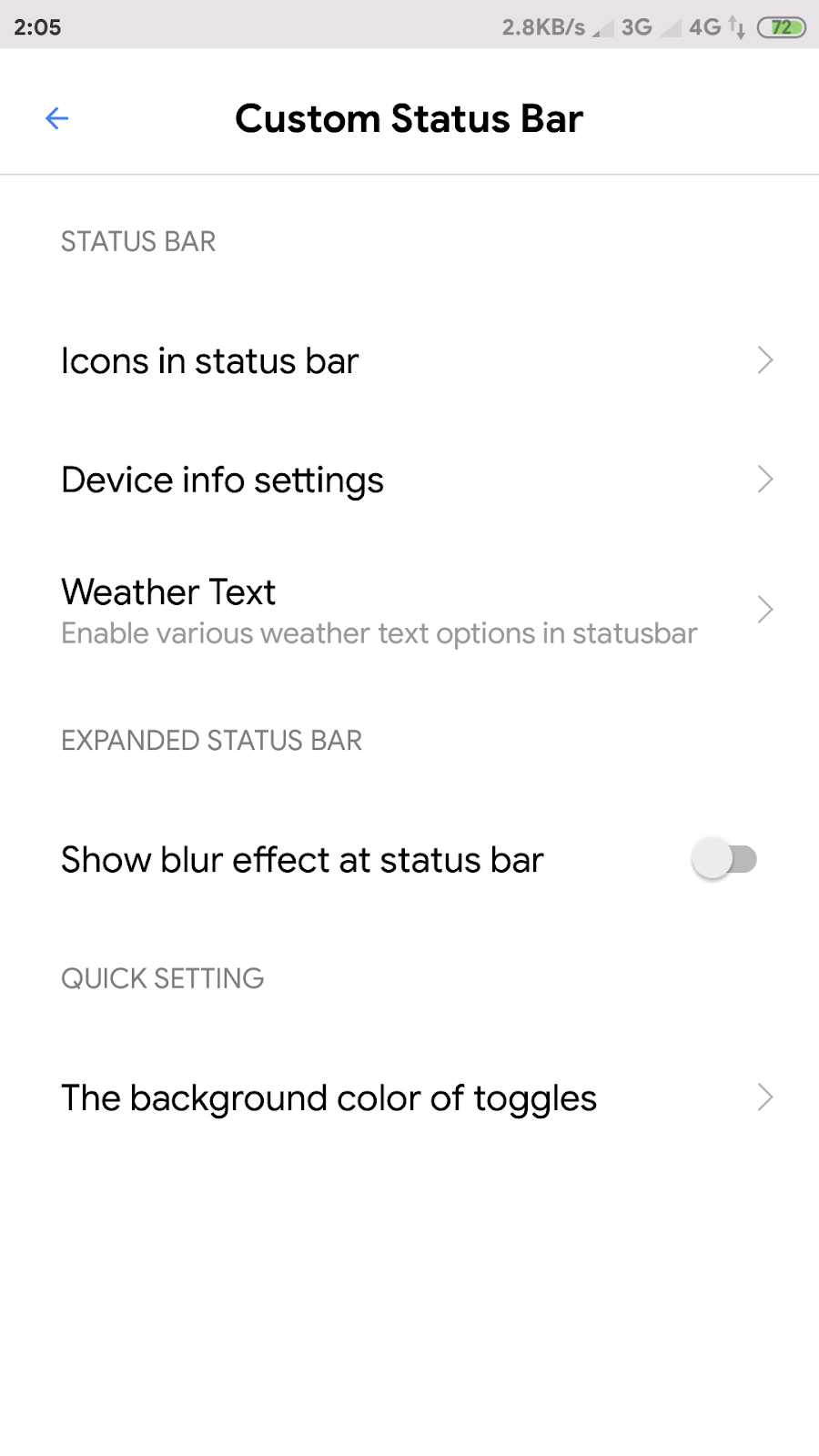The image size is (819, 1456).
Task: Go back using the blue arrow
Action: pos(57,118)
